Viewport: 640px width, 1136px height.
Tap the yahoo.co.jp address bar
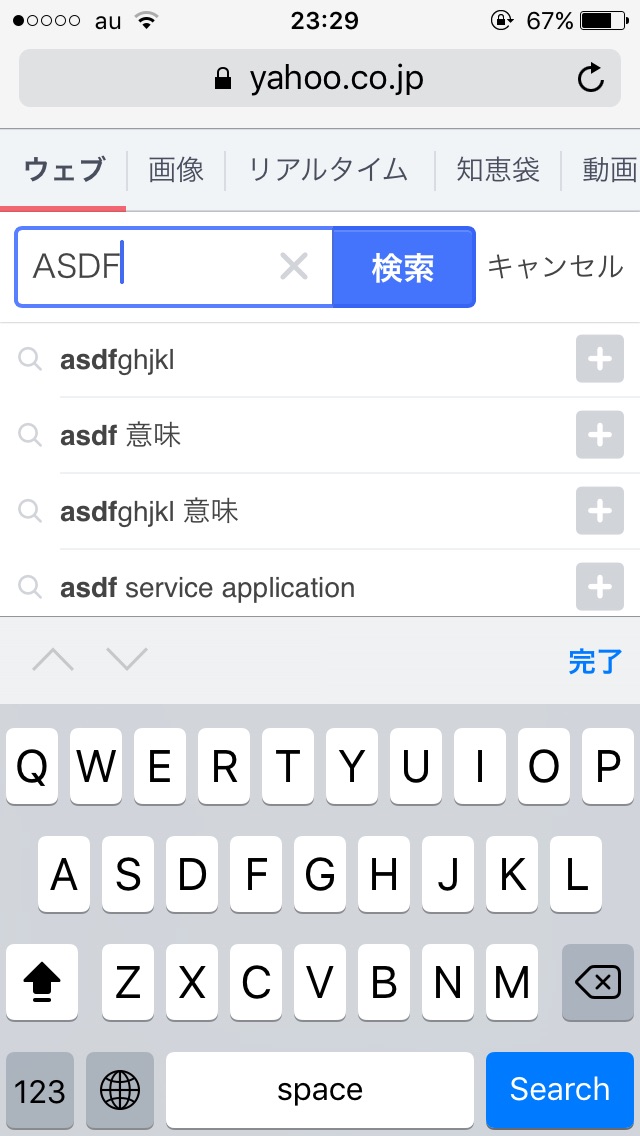319,78
